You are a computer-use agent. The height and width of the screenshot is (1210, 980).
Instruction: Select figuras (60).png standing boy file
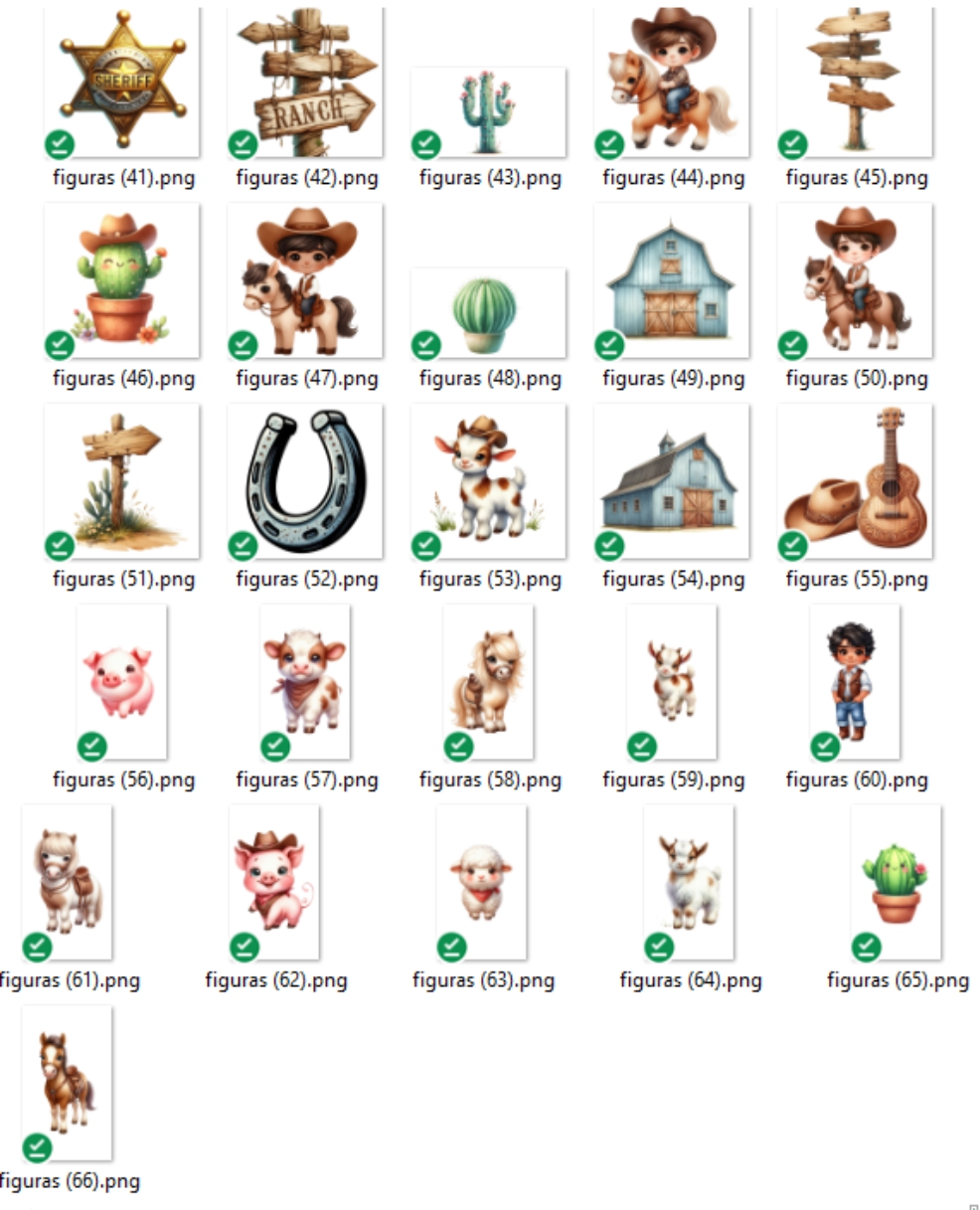[855, 682]
